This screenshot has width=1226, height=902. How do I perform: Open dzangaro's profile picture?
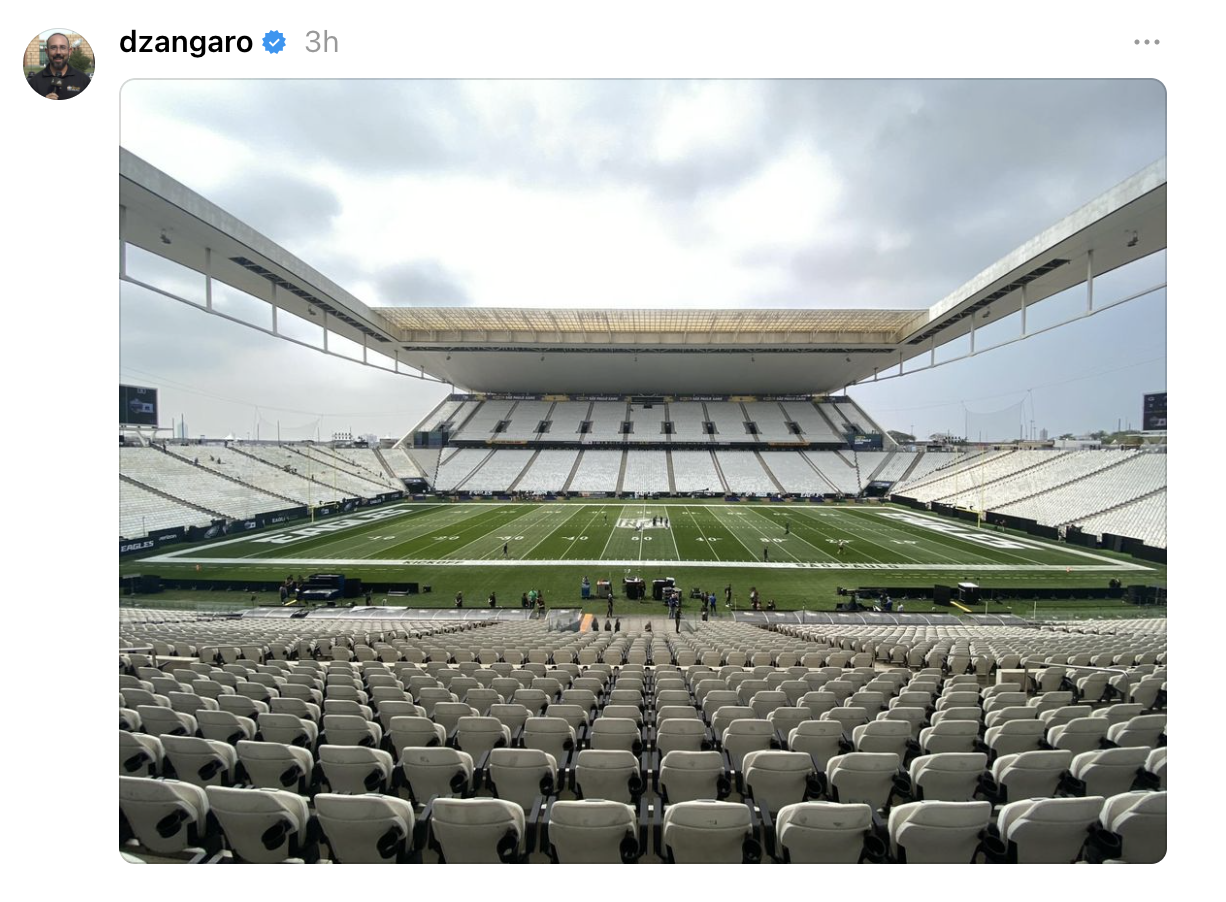[58, 64]
